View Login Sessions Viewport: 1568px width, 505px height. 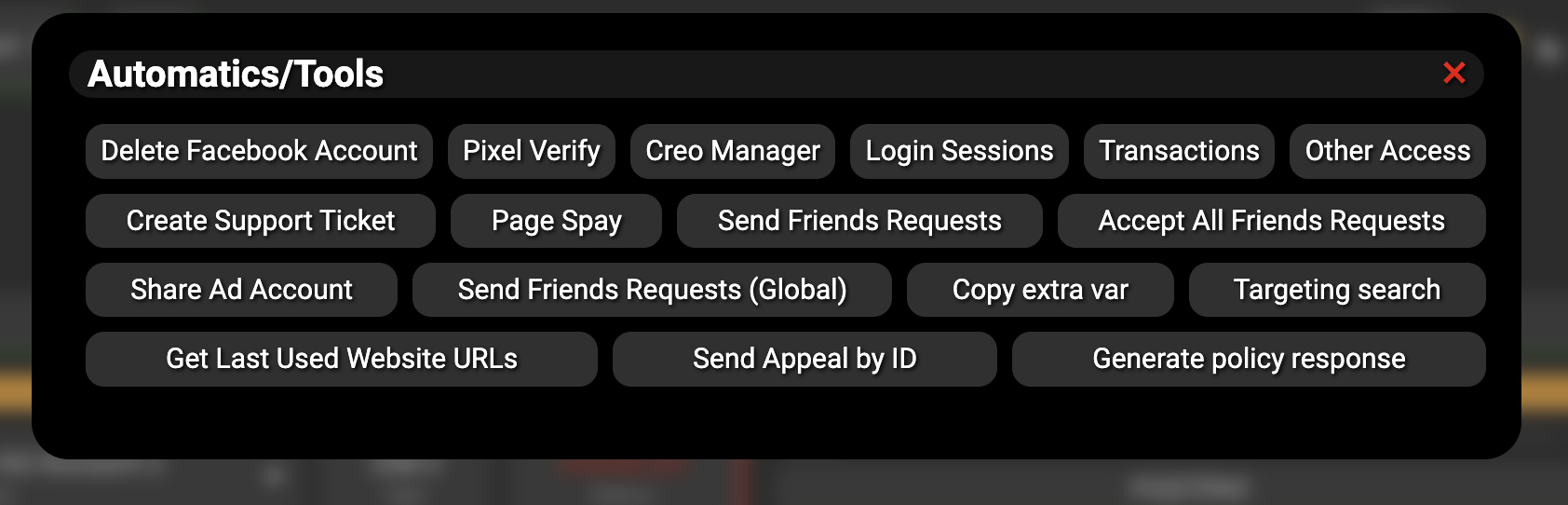pyautogui.click(x=959, y=151)
